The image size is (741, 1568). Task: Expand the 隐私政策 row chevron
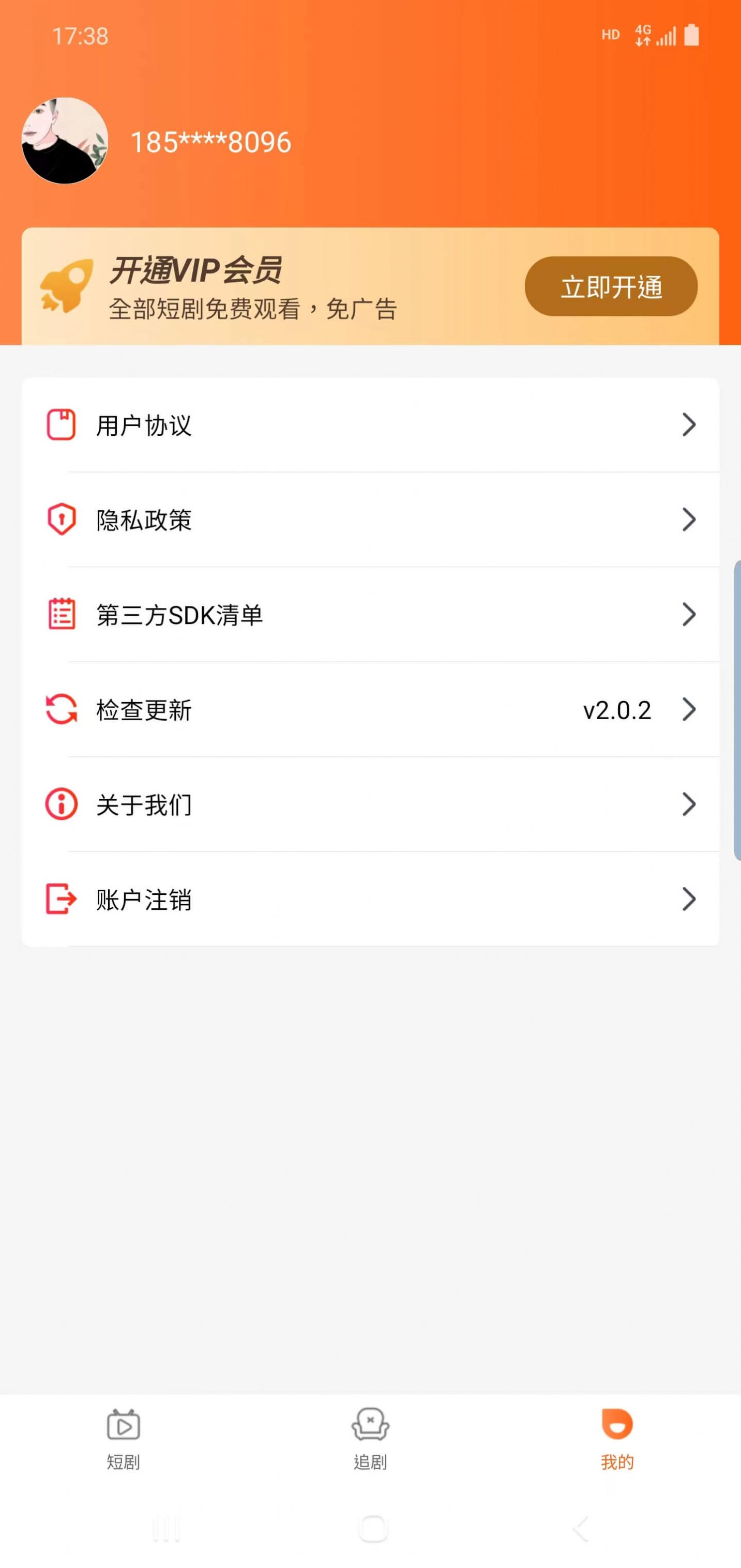click(x=689, y=519)
